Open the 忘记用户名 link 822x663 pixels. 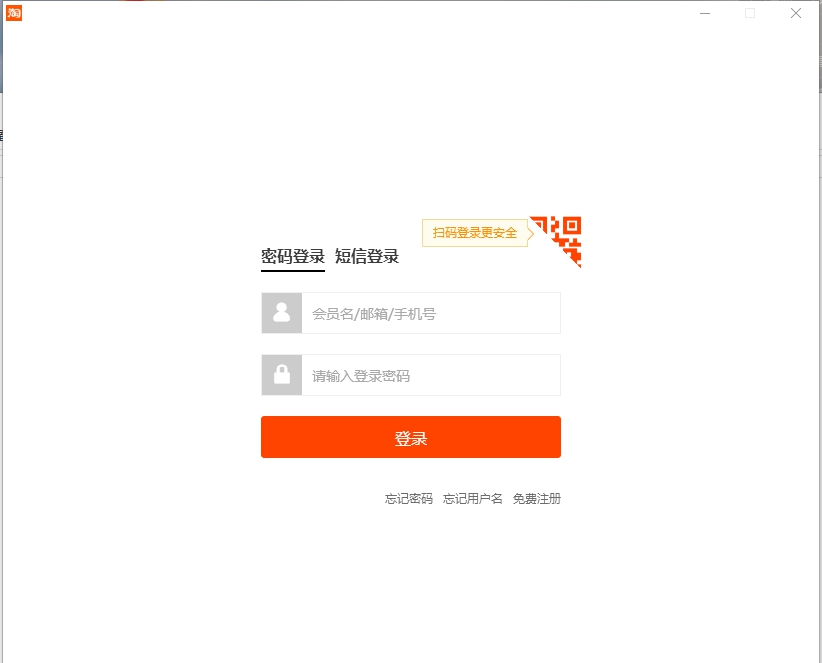pos(473,498)
